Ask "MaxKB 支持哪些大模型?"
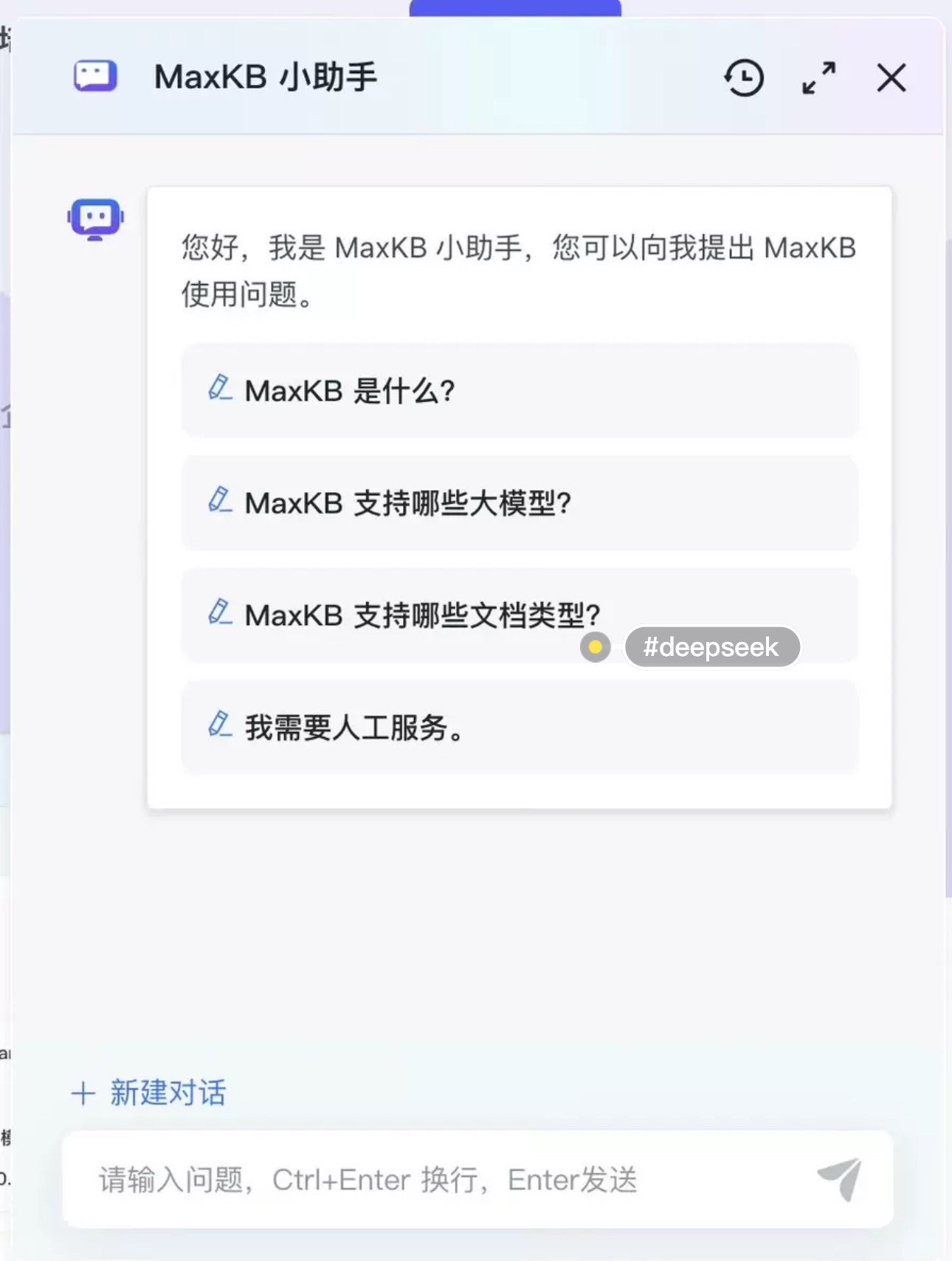The image size is (952, 1261). pos(519,502)
